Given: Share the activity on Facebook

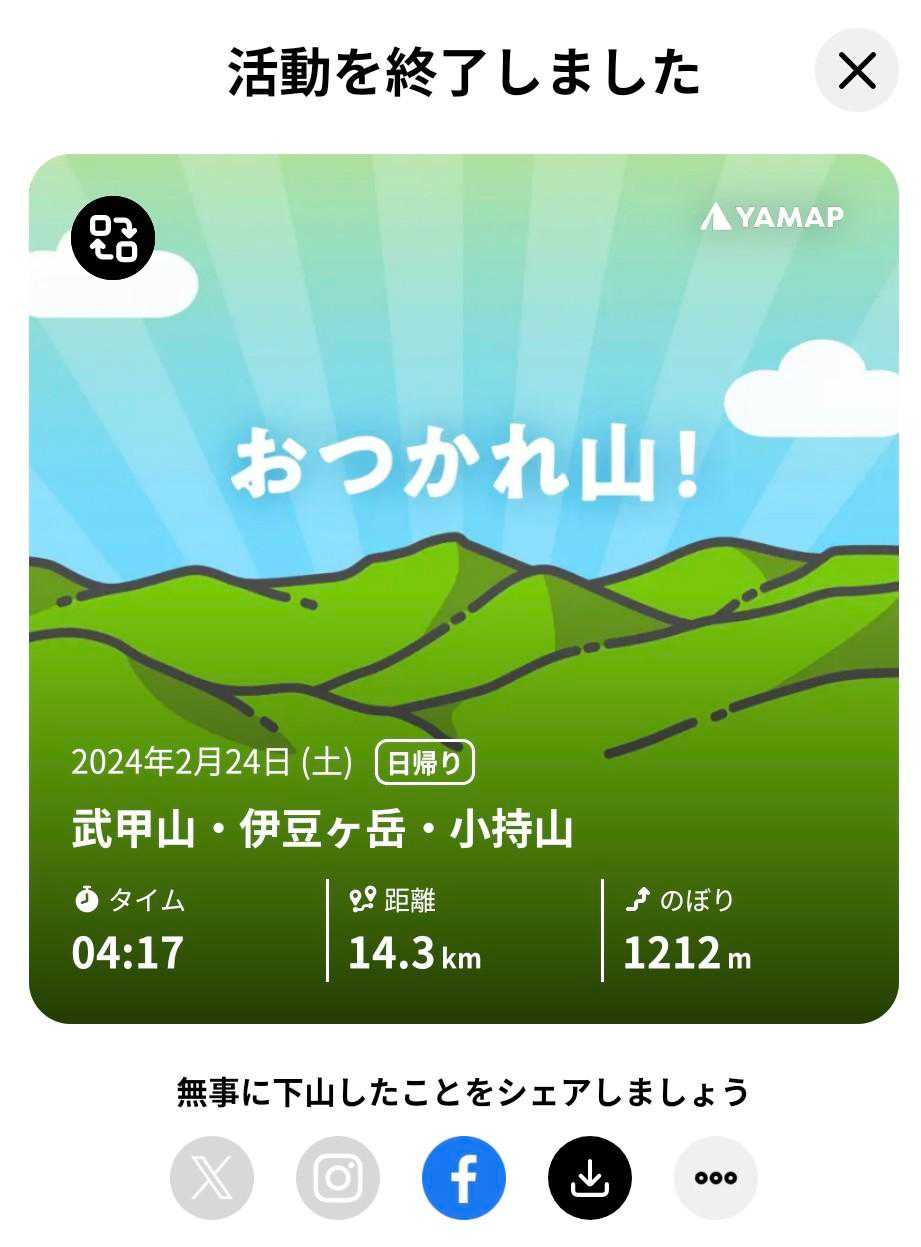Looking at the screenshot, I should click(464, 1178).
